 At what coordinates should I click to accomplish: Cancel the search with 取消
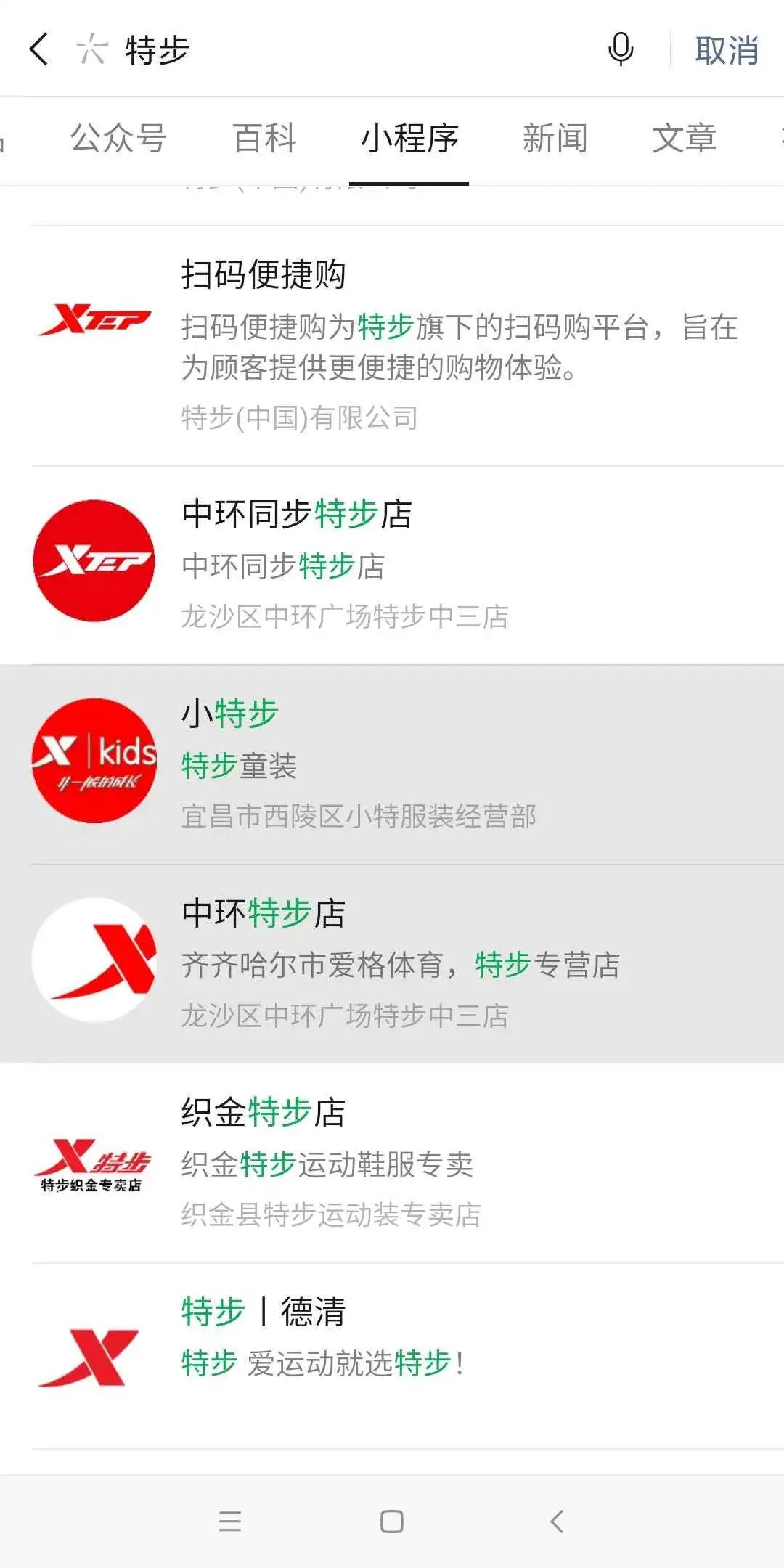click(727, 50)
